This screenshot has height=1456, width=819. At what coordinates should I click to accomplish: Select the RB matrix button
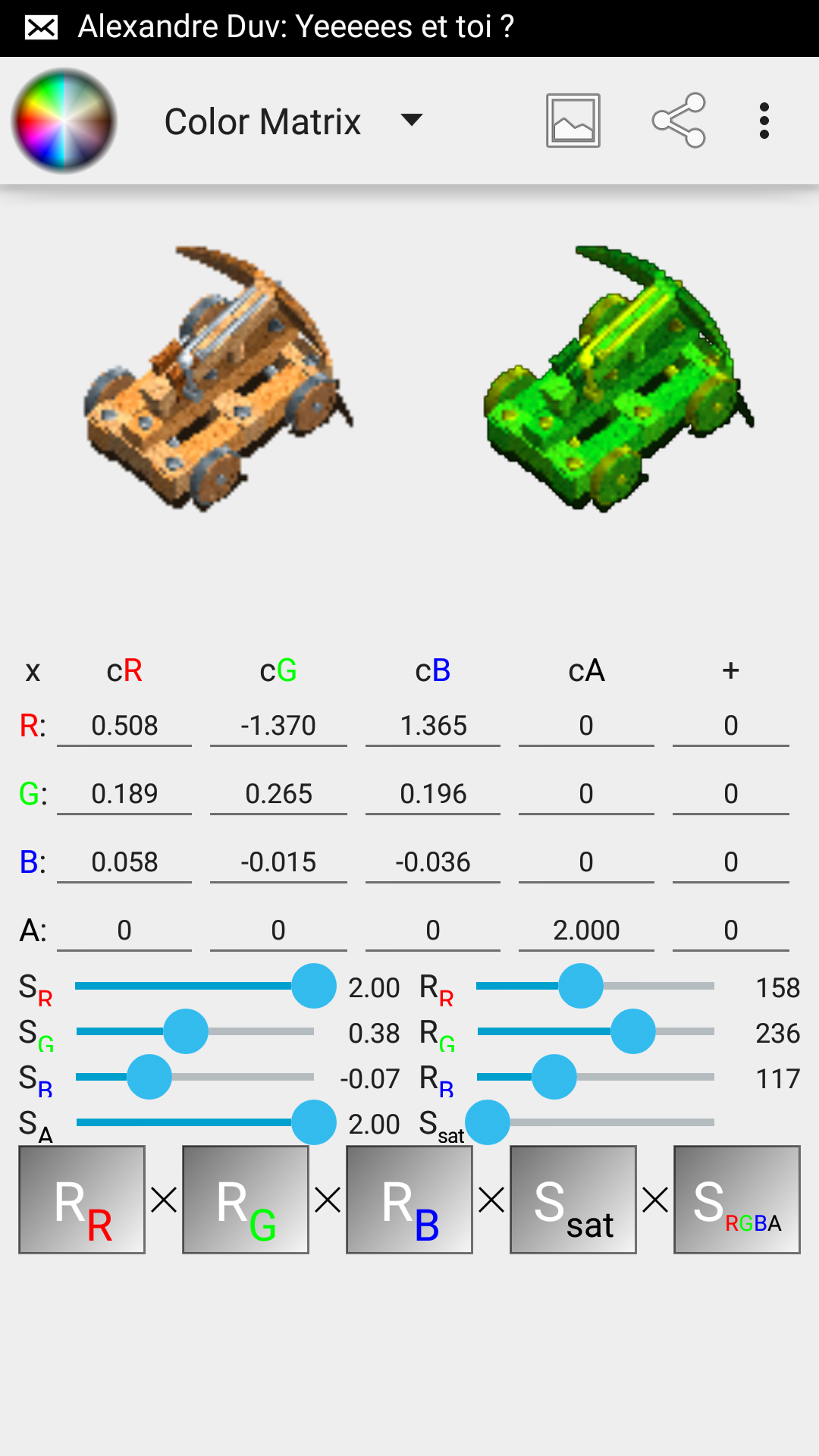tap(409, 1200)
